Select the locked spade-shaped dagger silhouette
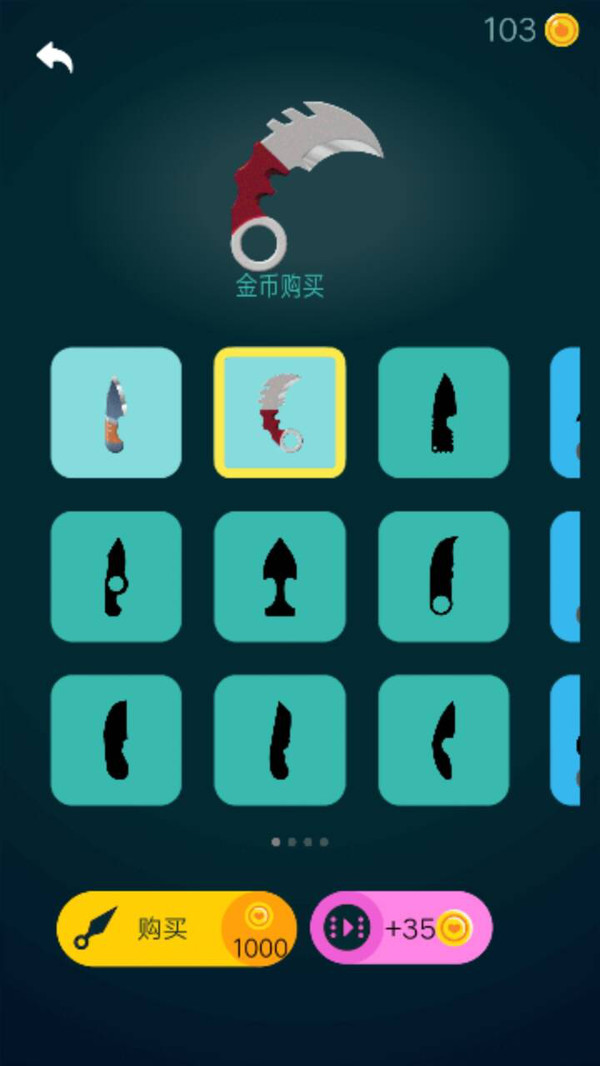Image resolution: width=600 pixels, height=1066 pixels. click(x=280, y=576)
